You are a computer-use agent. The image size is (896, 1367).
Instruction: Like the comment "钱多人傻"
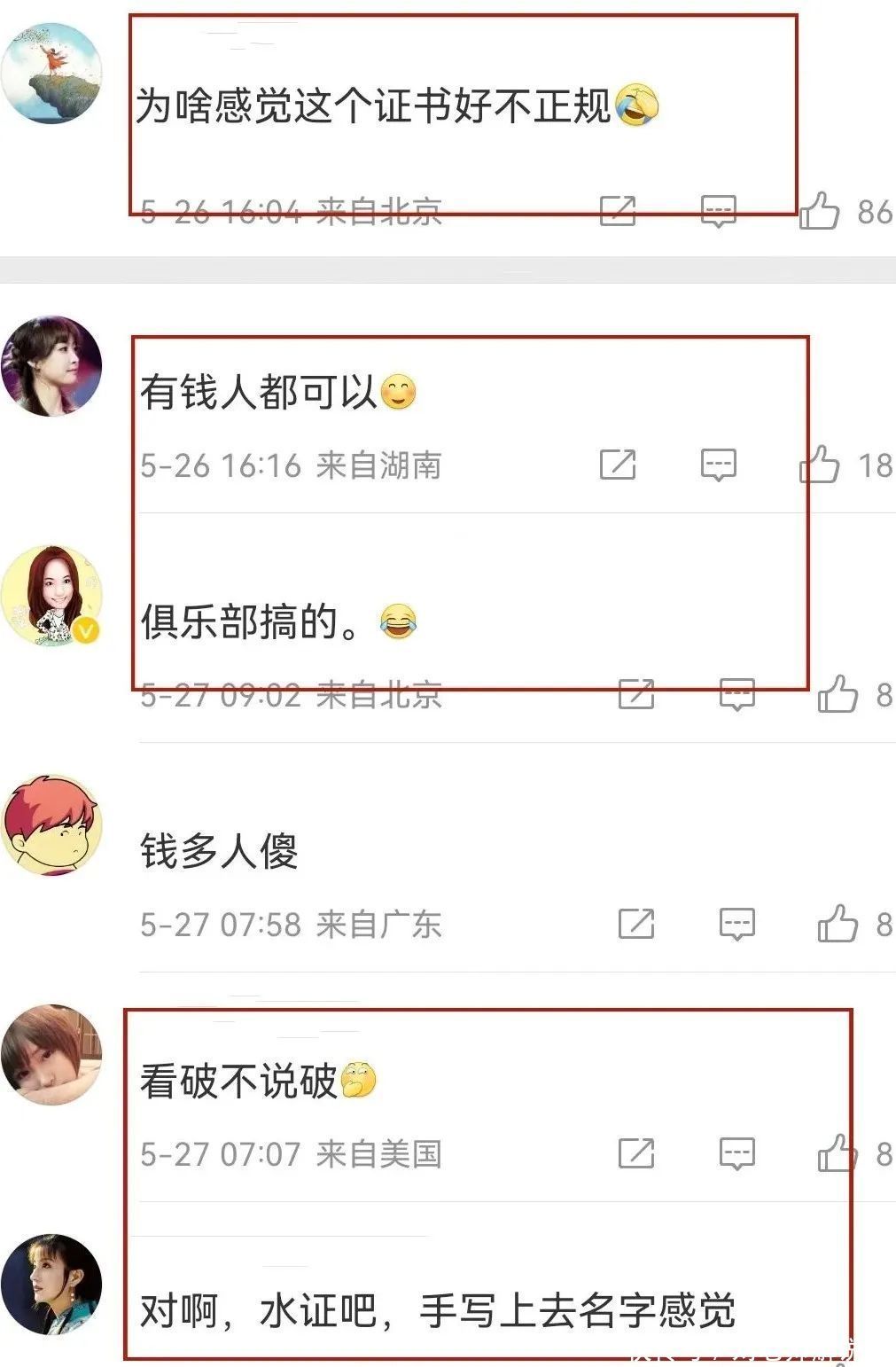tap(838, 924)
